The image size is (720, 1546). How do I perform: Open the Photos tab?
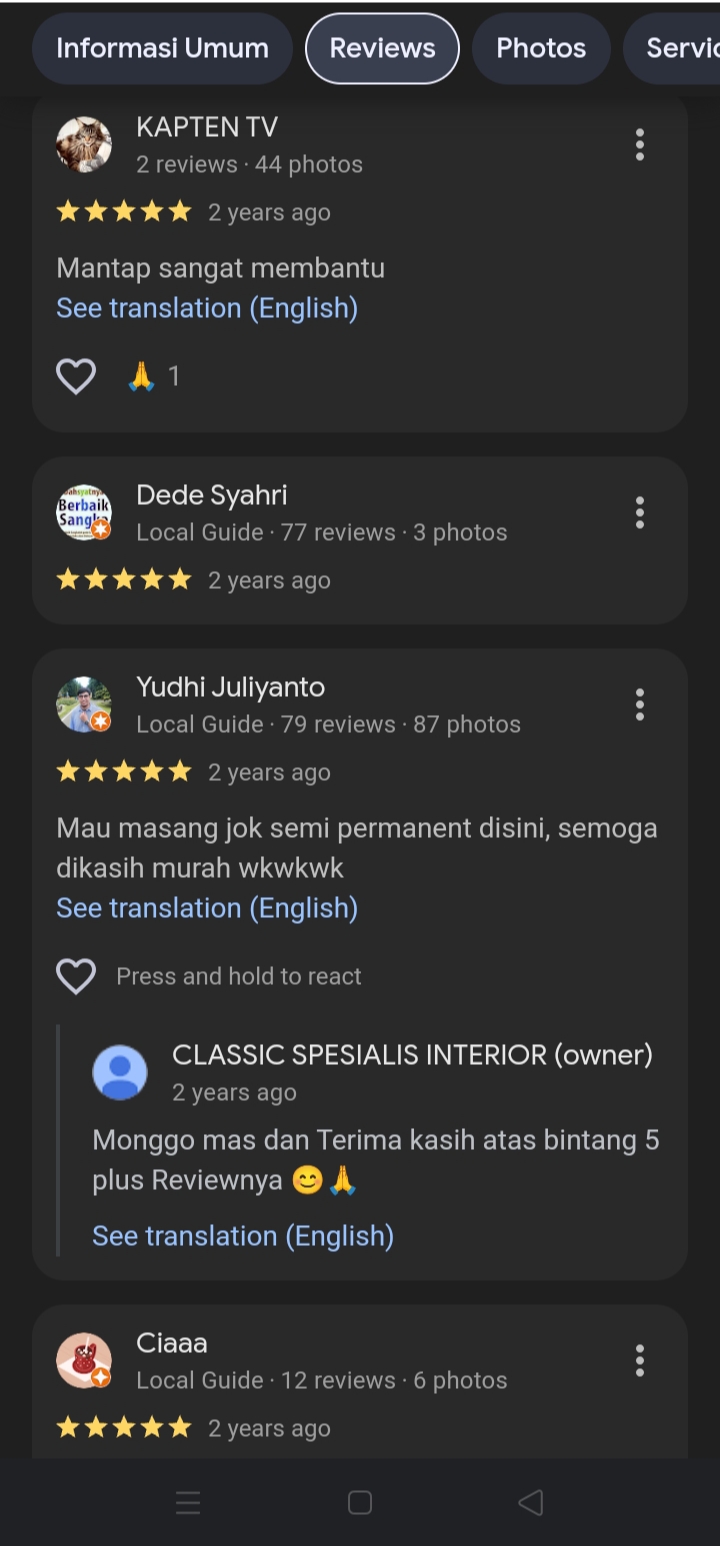541,48
